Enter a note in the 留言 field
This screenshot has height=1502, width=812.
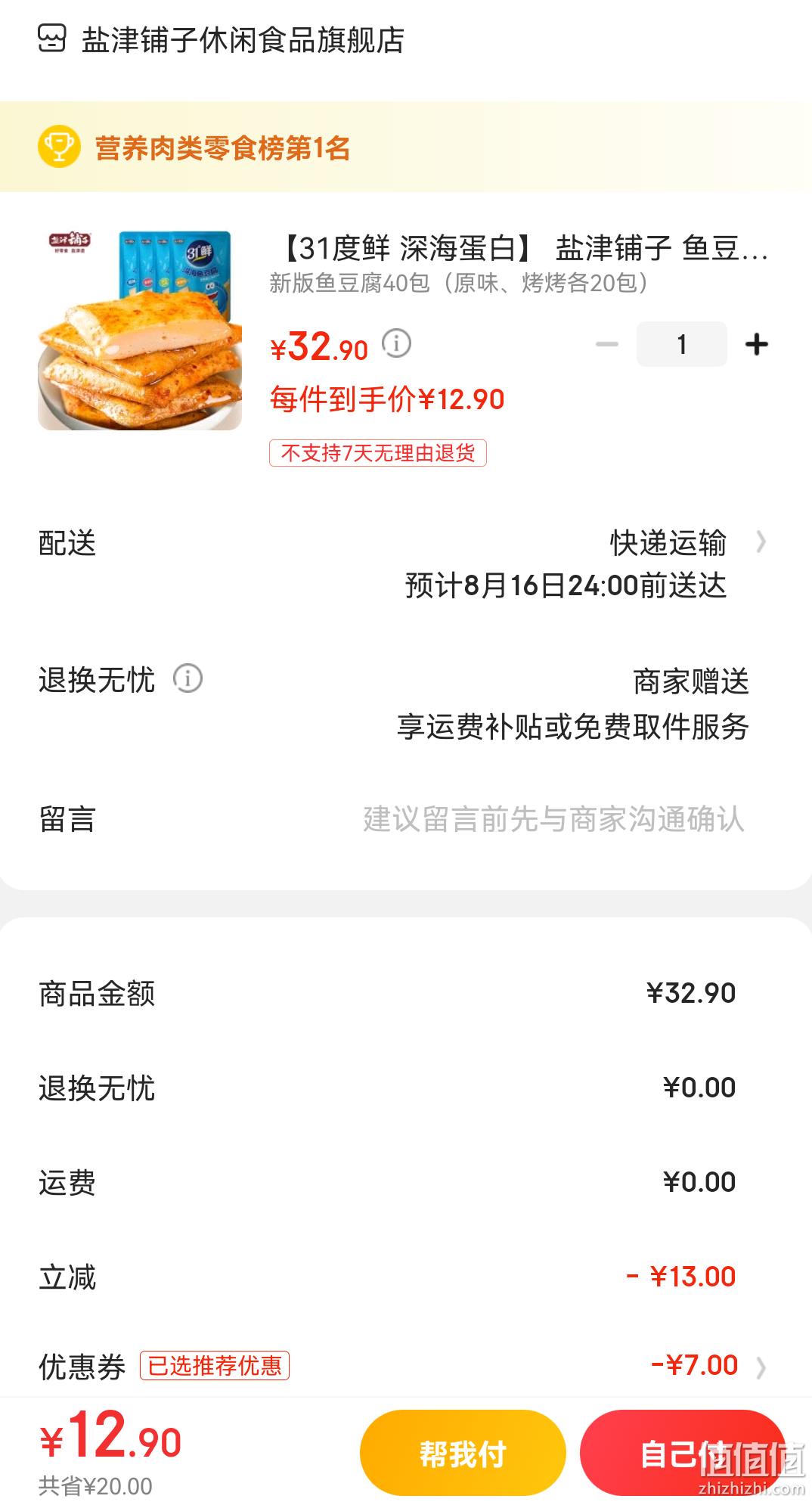pyautogui.click(x=553, y=819)
